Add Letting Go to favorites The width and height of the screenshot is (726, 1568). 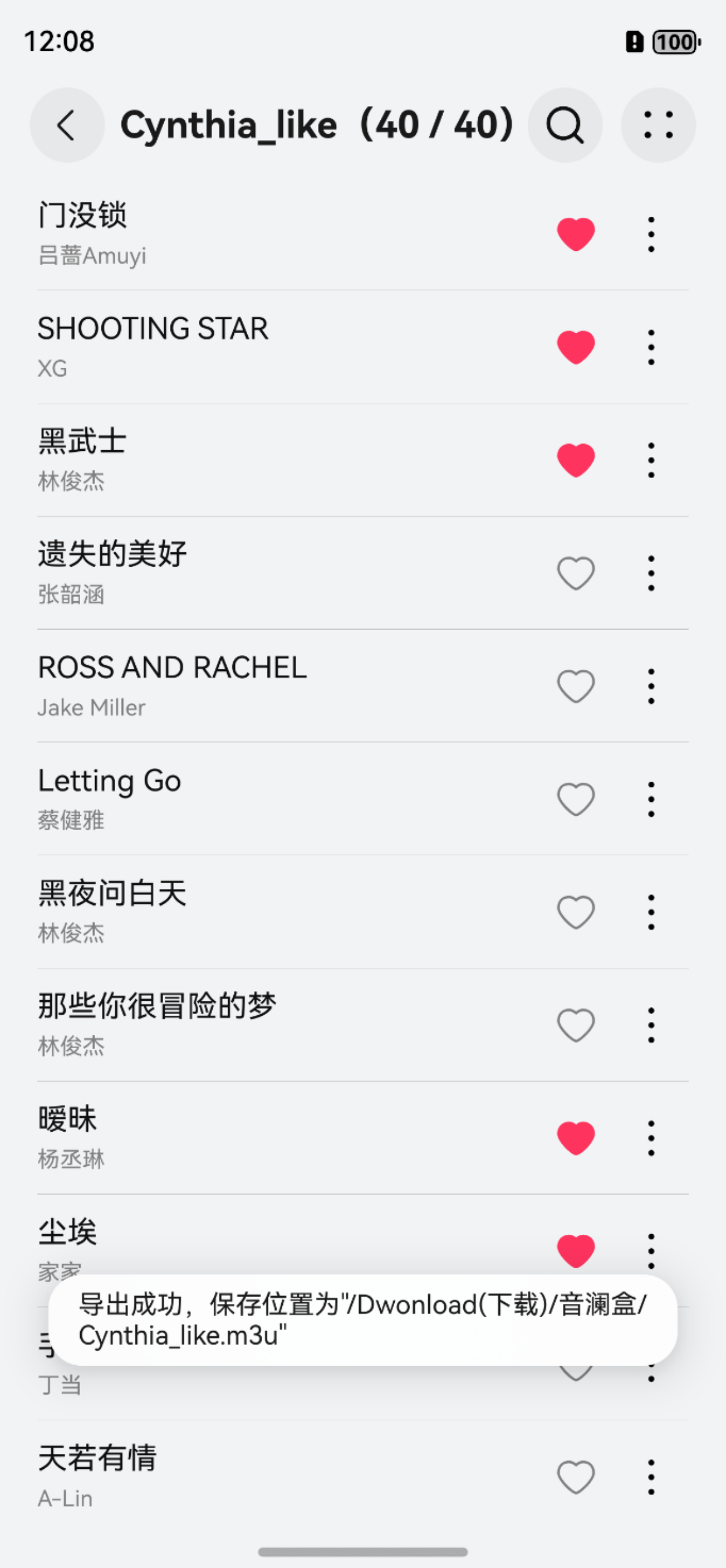(x=576, y=798)
